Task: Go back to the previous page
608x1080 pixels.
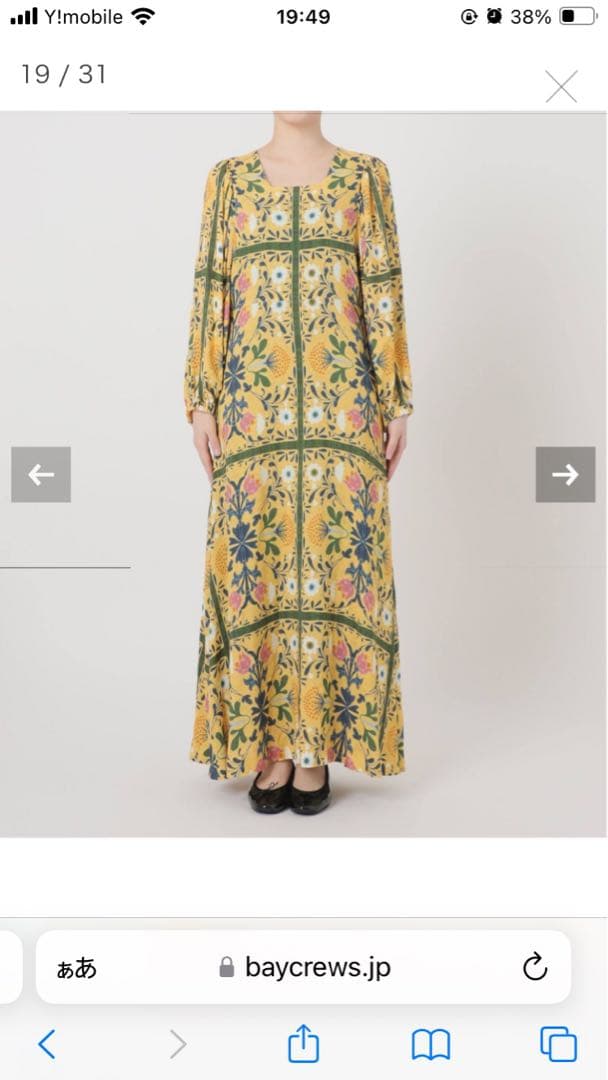Action: pos(46,1045)
